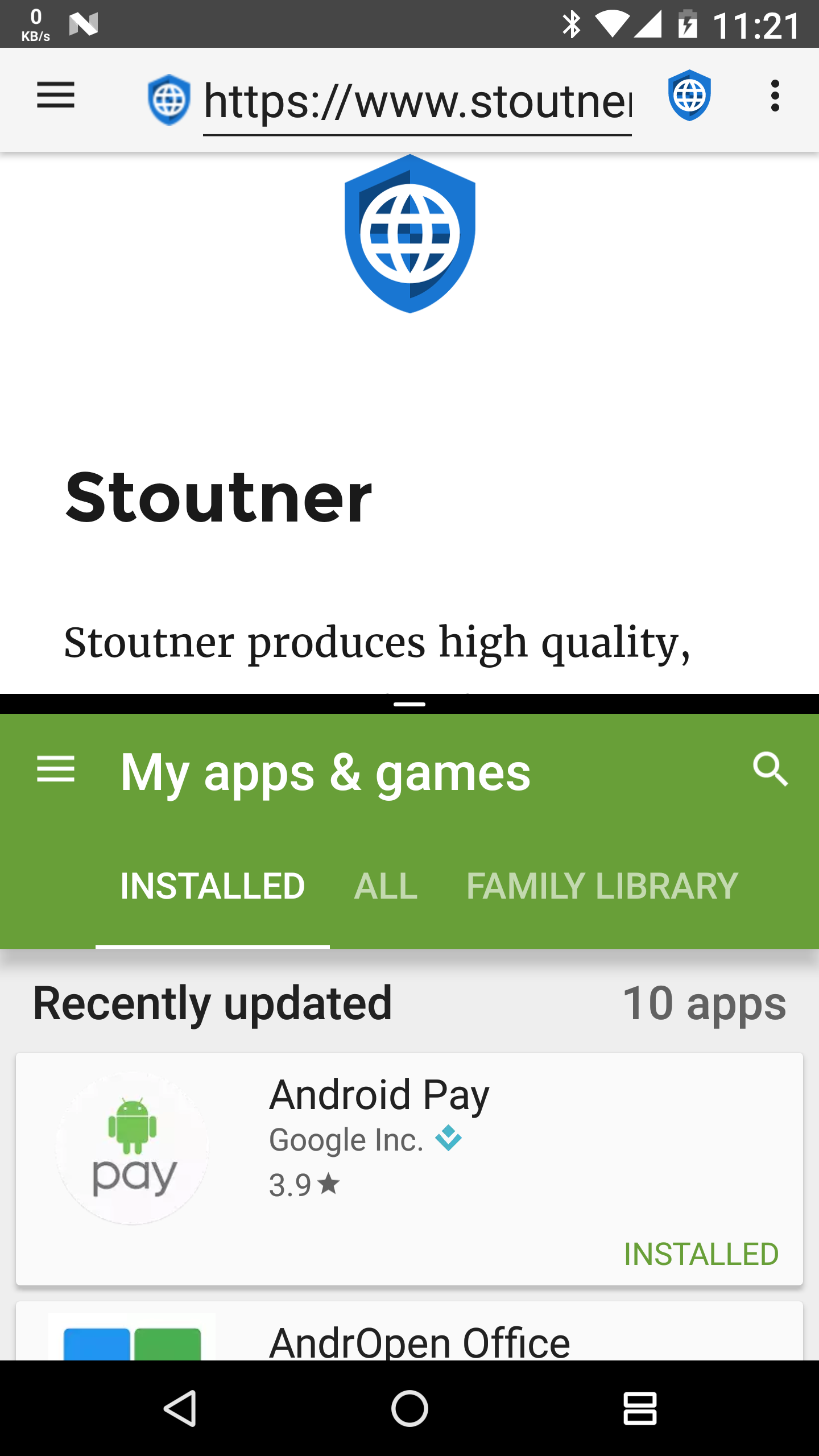Select the INSTALLED tab
819x1456 pixels.
point(213,886)
